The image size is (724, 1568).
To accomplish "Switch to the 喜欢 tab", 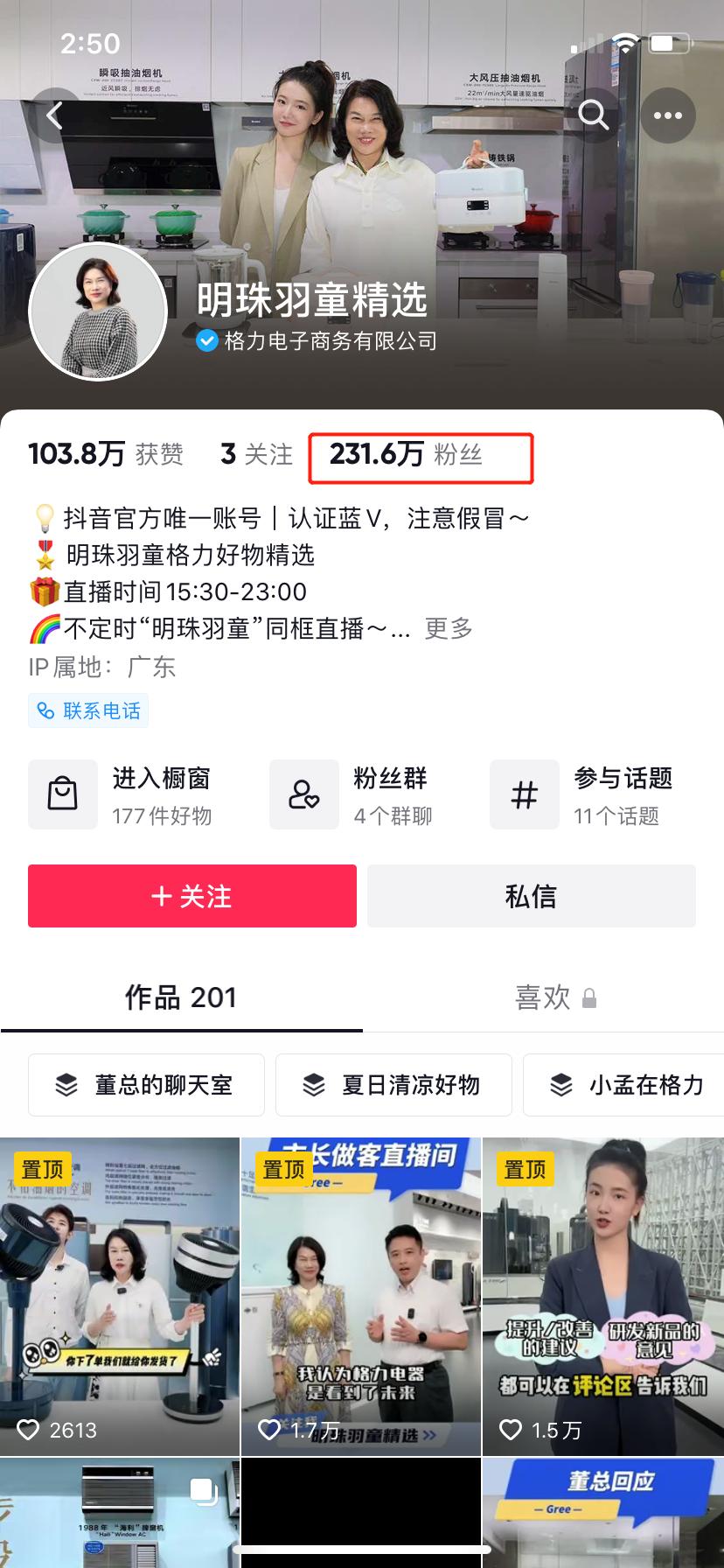I will click(543, 997).
